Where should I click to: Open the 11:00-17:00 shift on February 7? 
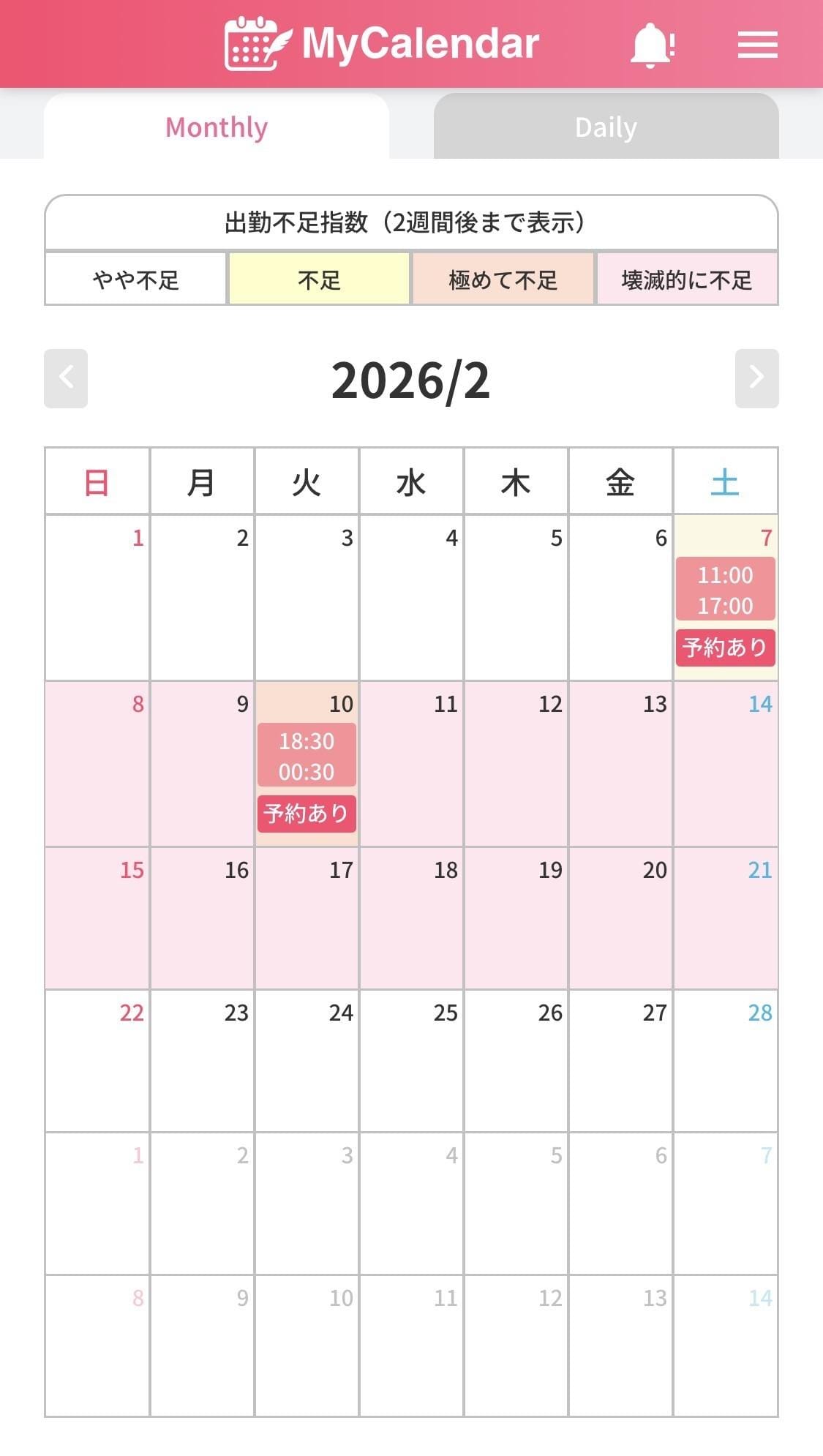click(x=725, y=590)
